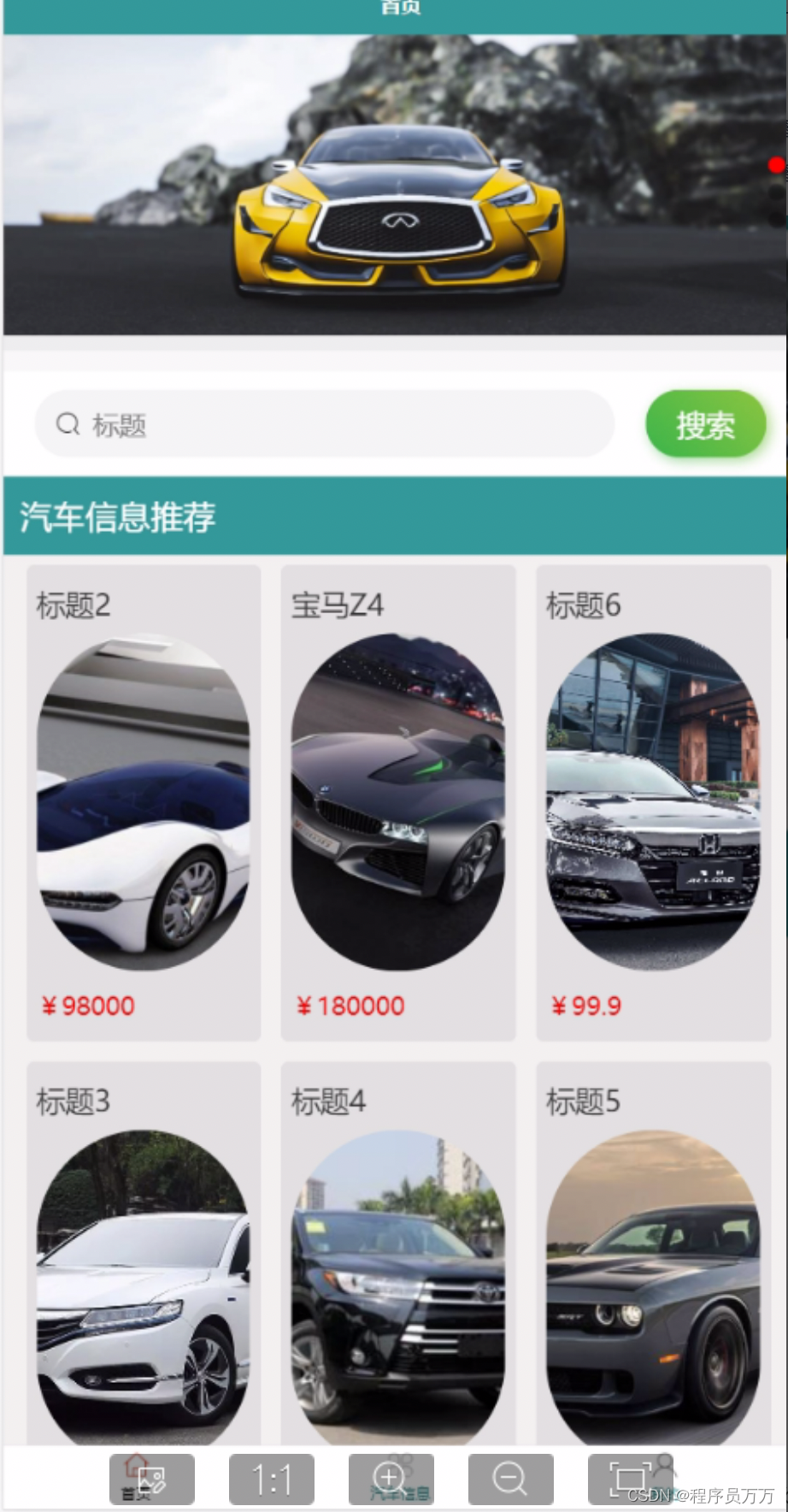Tap the 1:1 original size button

coord(271,1479)
